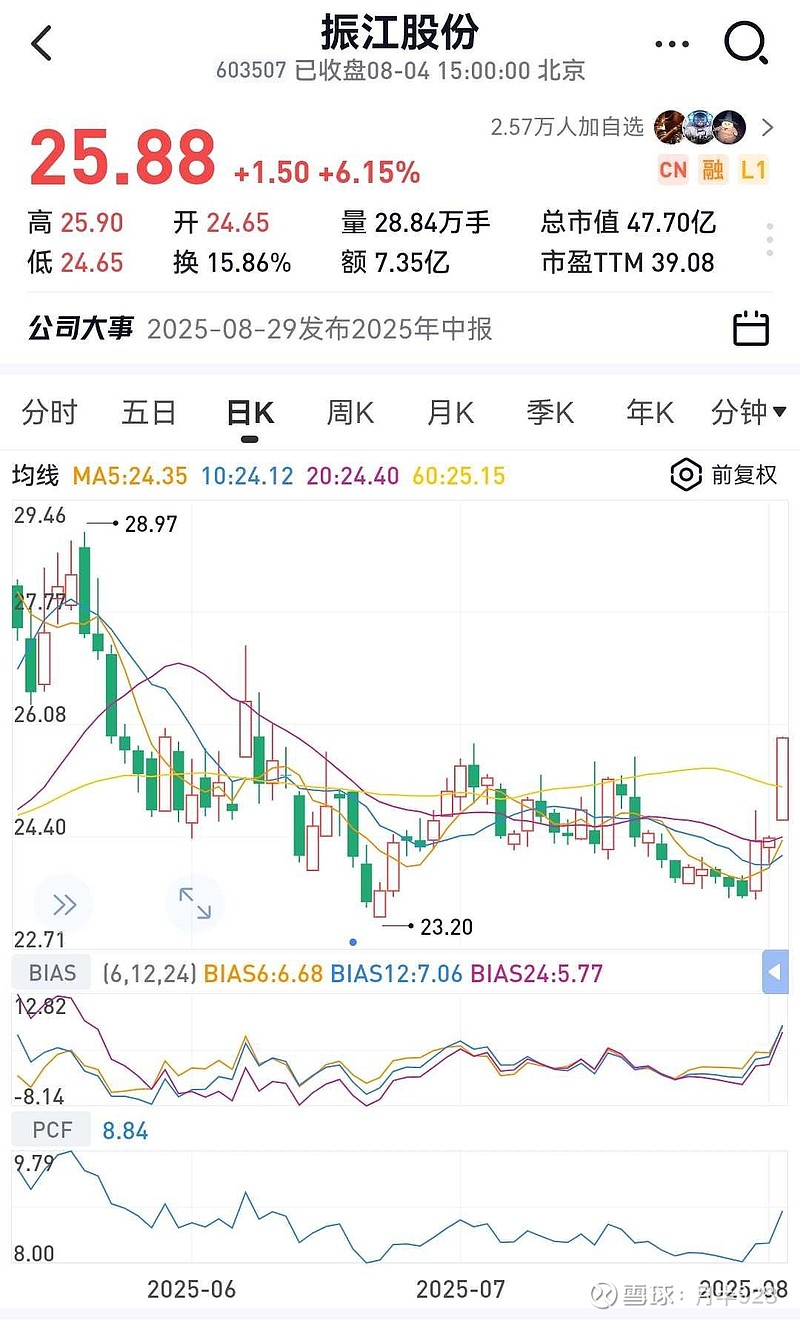
Task: Change the PCF indicator type
Action: [52, 1130]
